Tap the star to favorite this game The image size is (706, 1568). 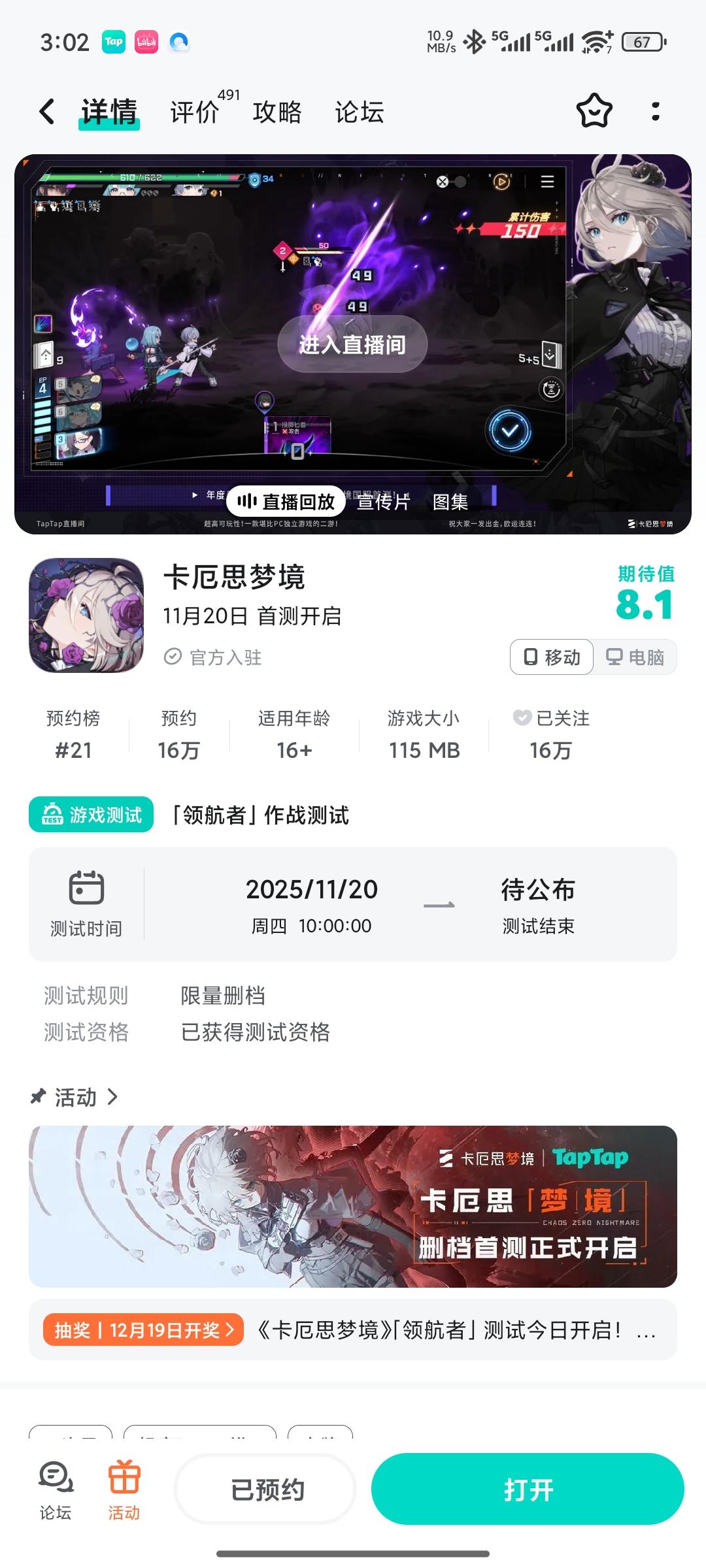[x=594, y=112]
